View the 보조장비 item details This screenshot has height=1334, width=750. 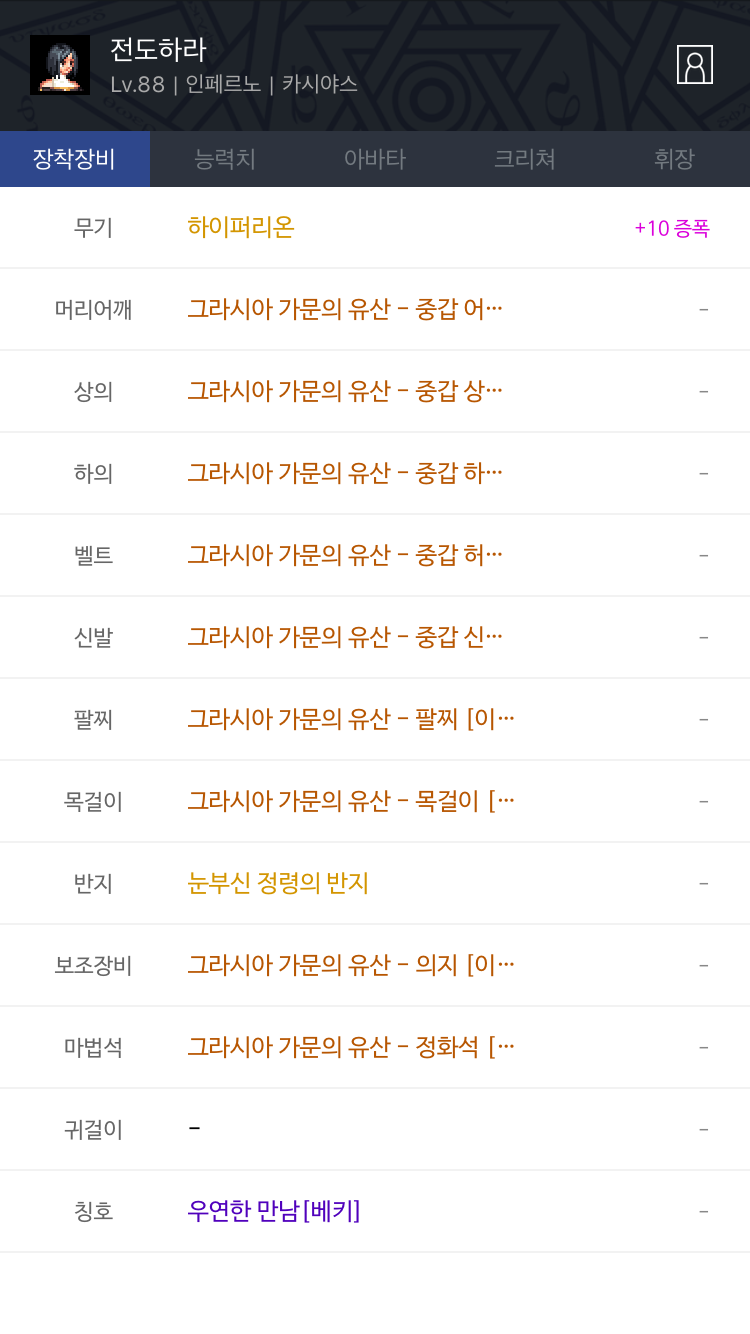pos(375,965)
